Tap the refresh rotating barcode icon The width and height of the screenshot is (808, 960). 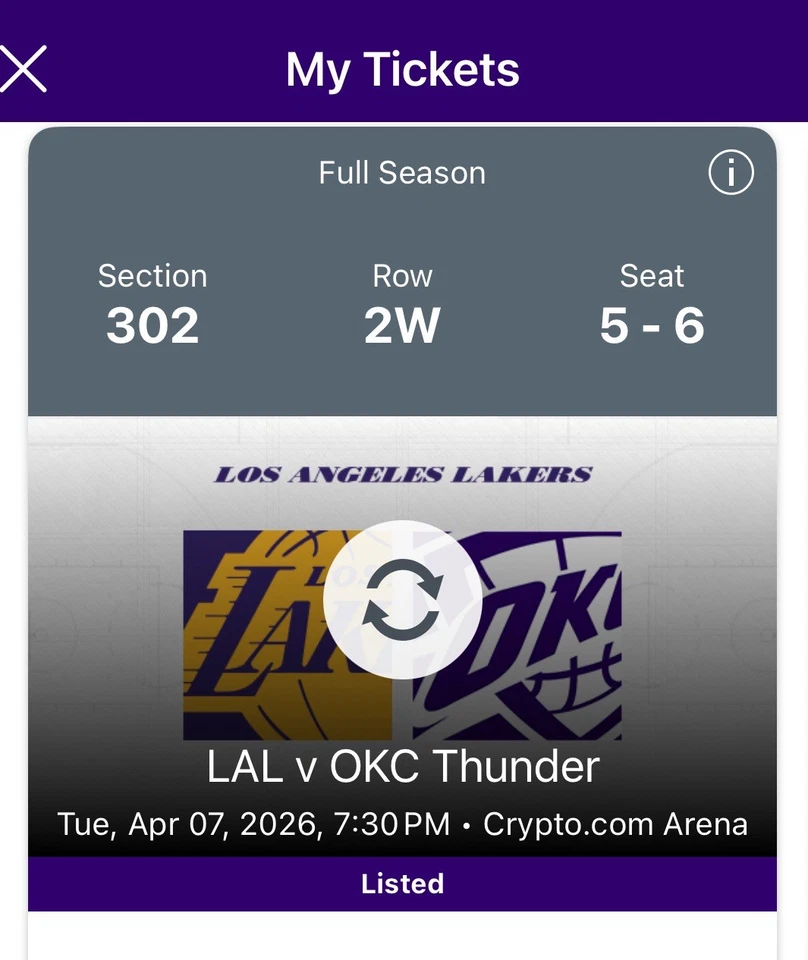pyautogui.click(x=403, y=600)
